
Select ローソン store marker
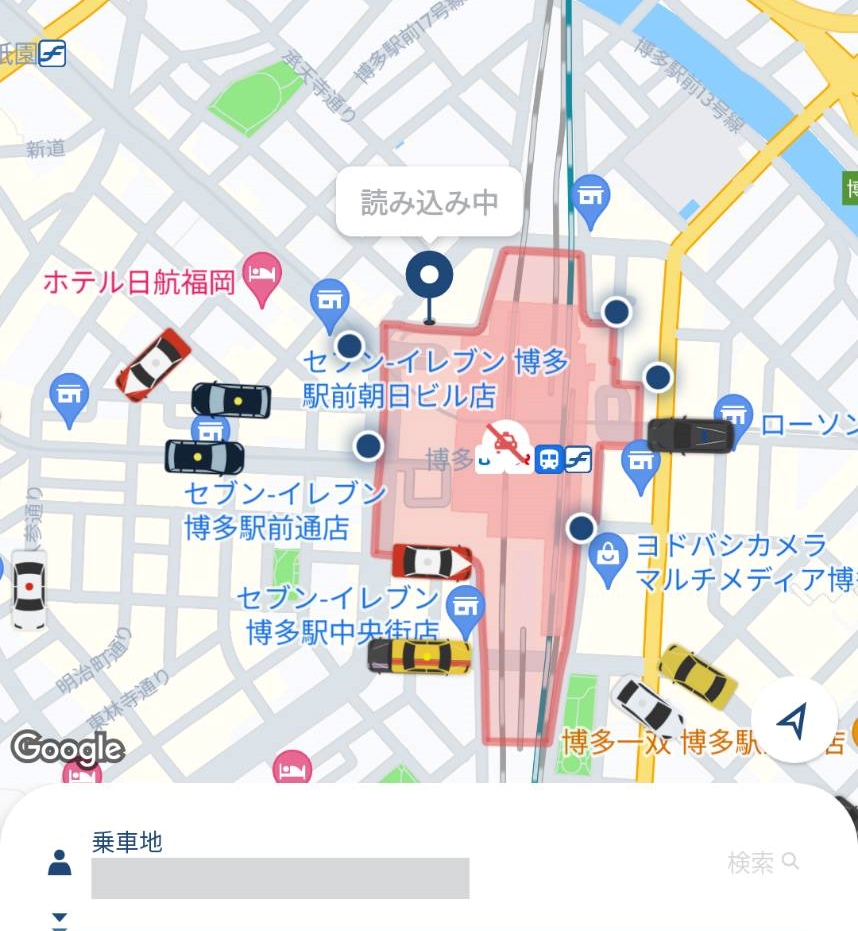[x=734, y=412]
